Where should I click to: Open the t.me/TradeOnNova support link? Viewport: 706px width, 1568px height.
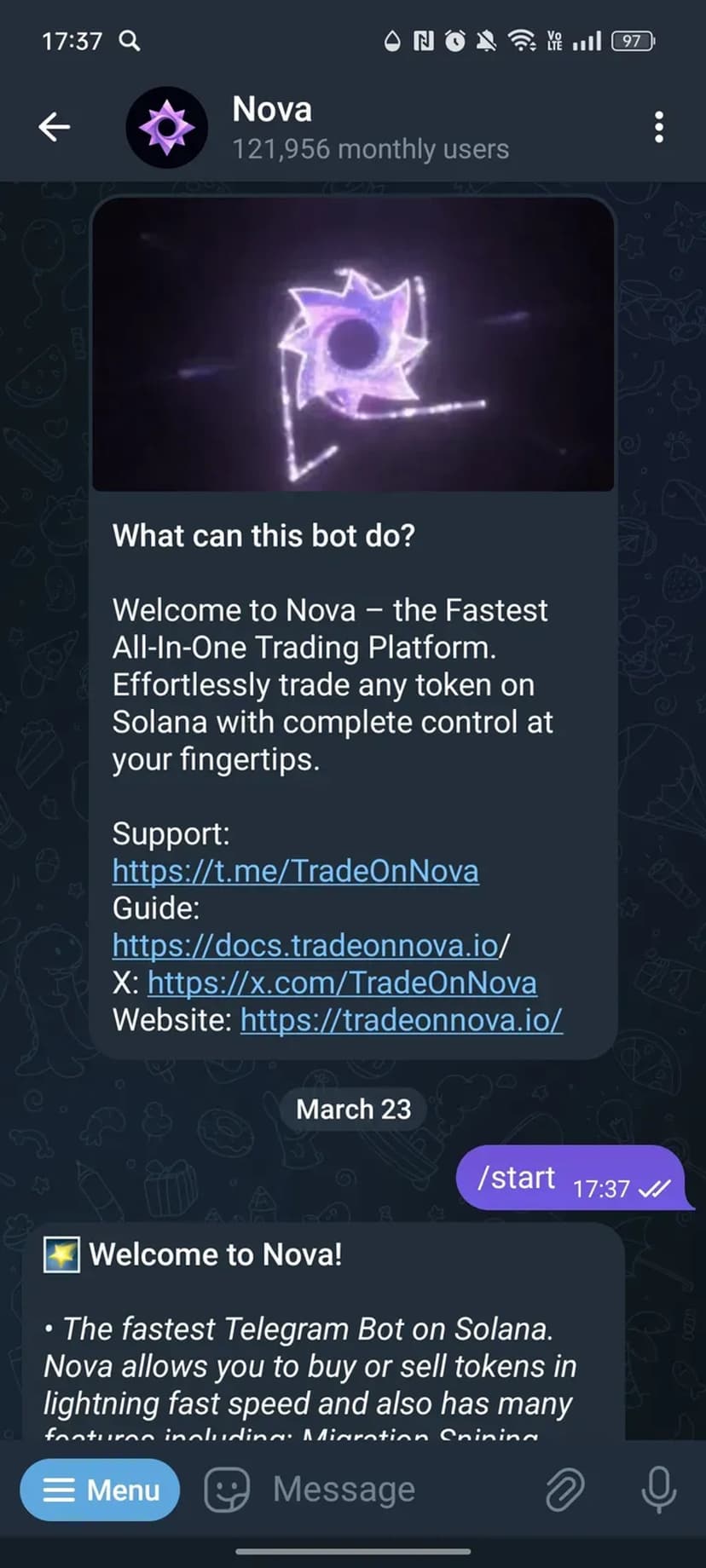(x=295, y=871)
